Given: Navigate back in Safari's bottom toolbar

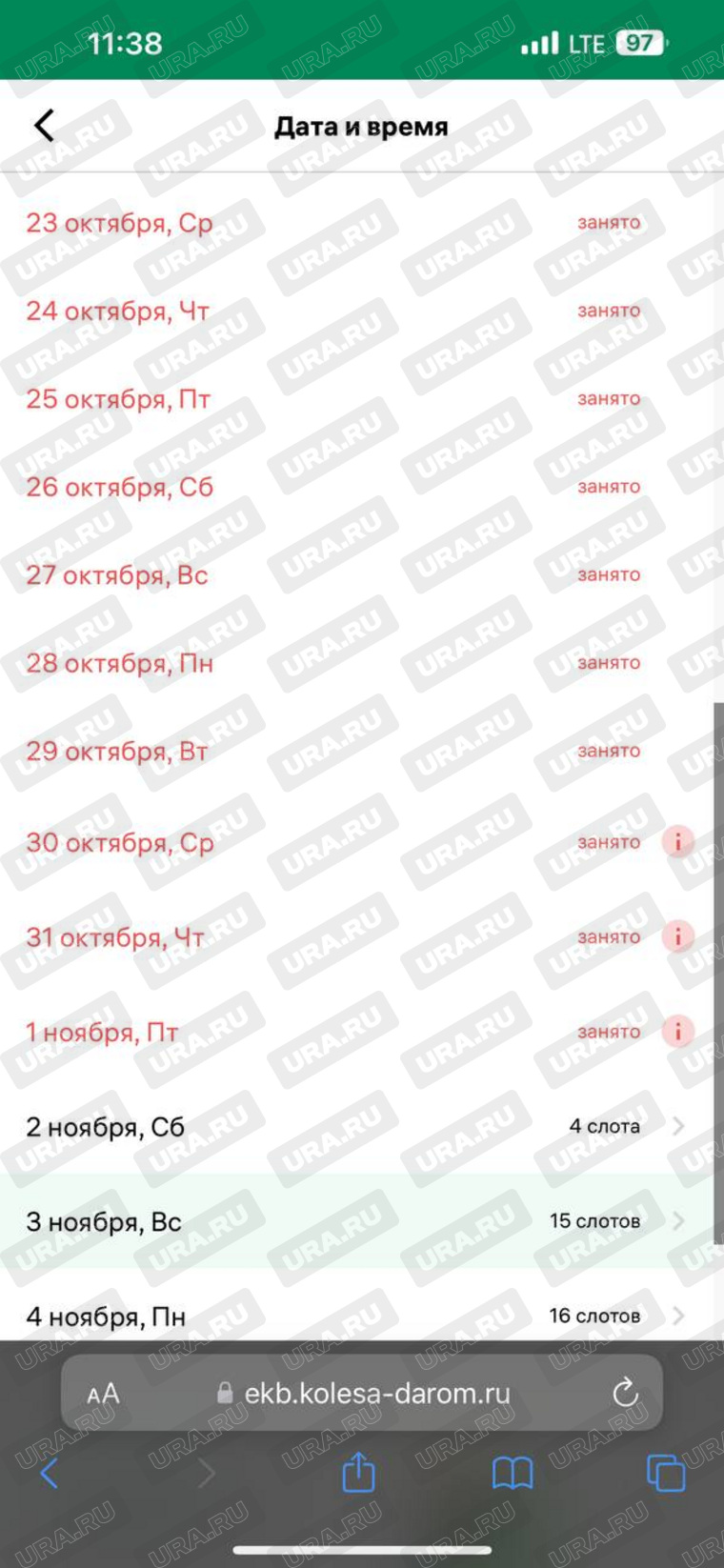Looking at the screenshot, I should 50,1474.
